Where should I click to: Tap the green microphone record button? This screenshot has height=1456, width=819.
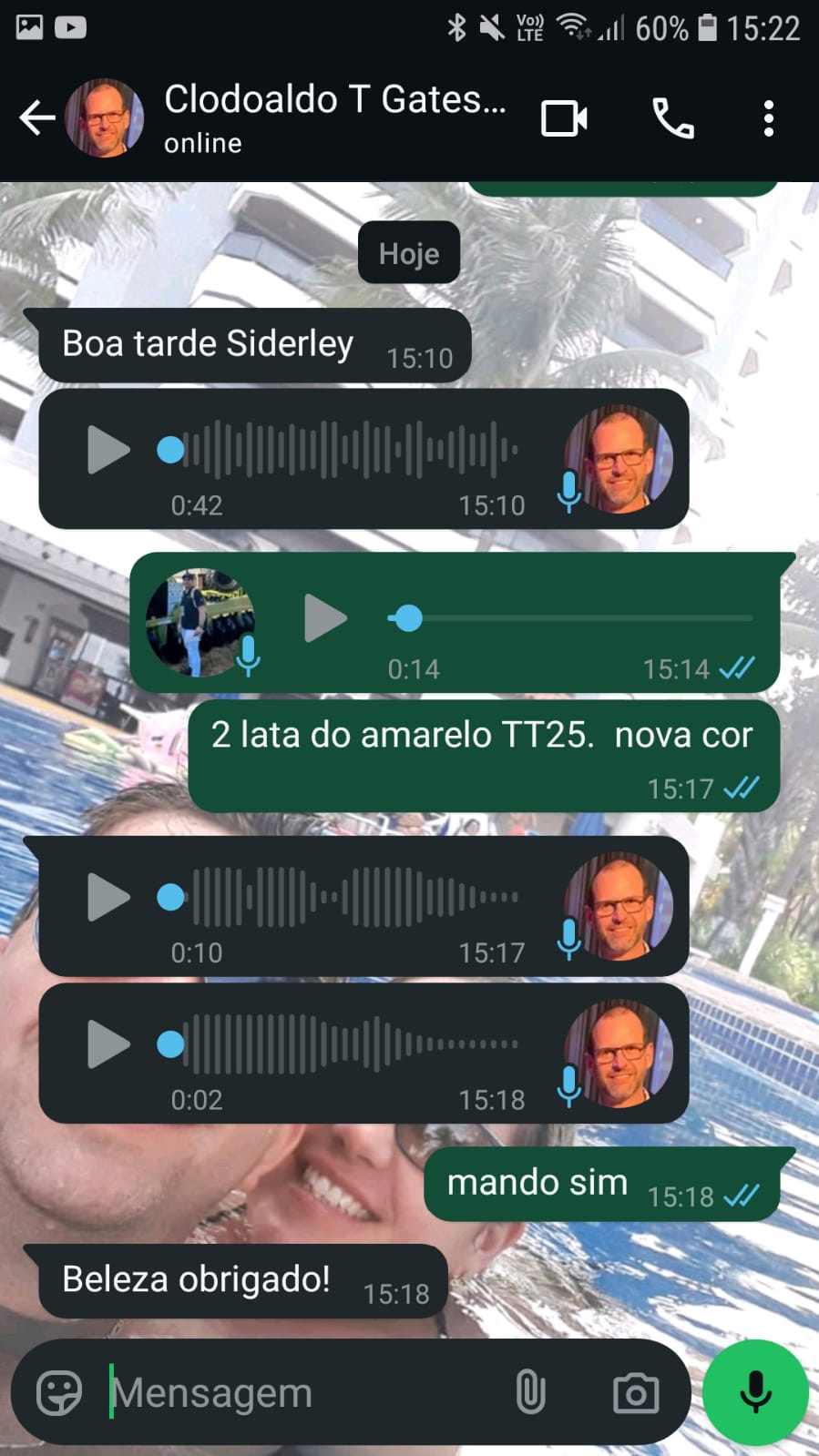pyautogui.click(x=754, y=1392)
